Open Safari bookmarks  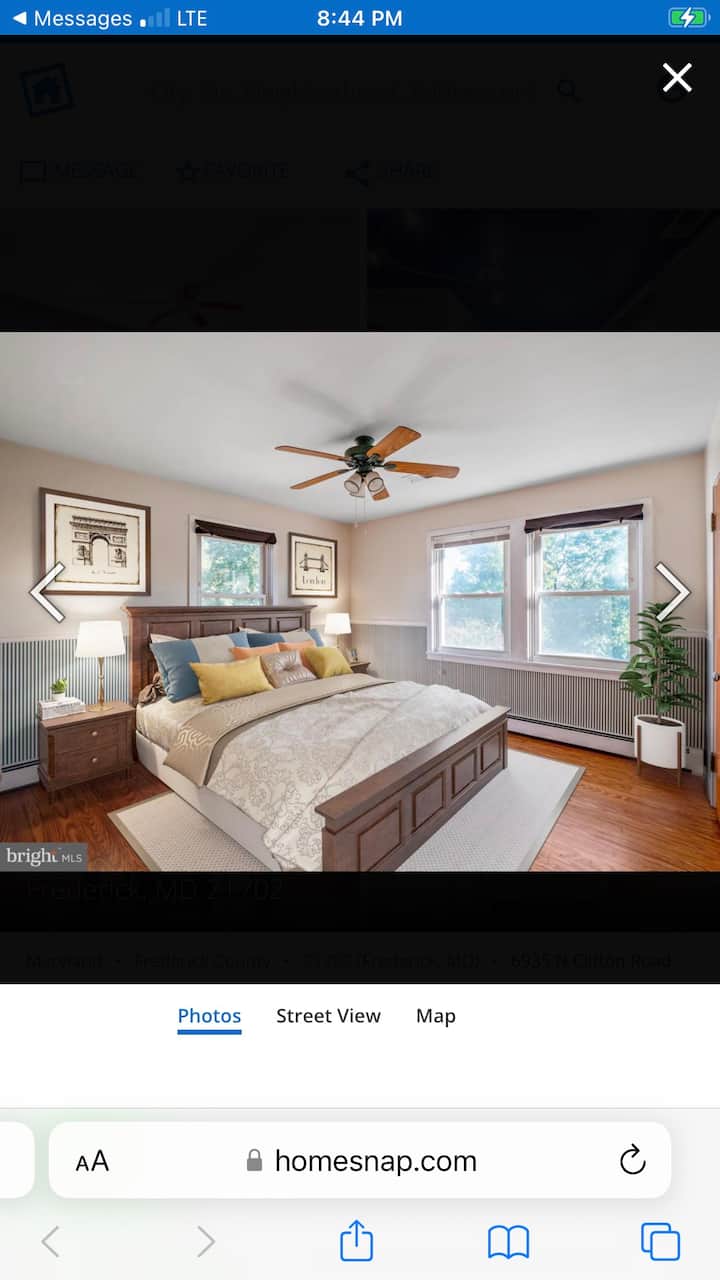click(x=508, y=1242)
